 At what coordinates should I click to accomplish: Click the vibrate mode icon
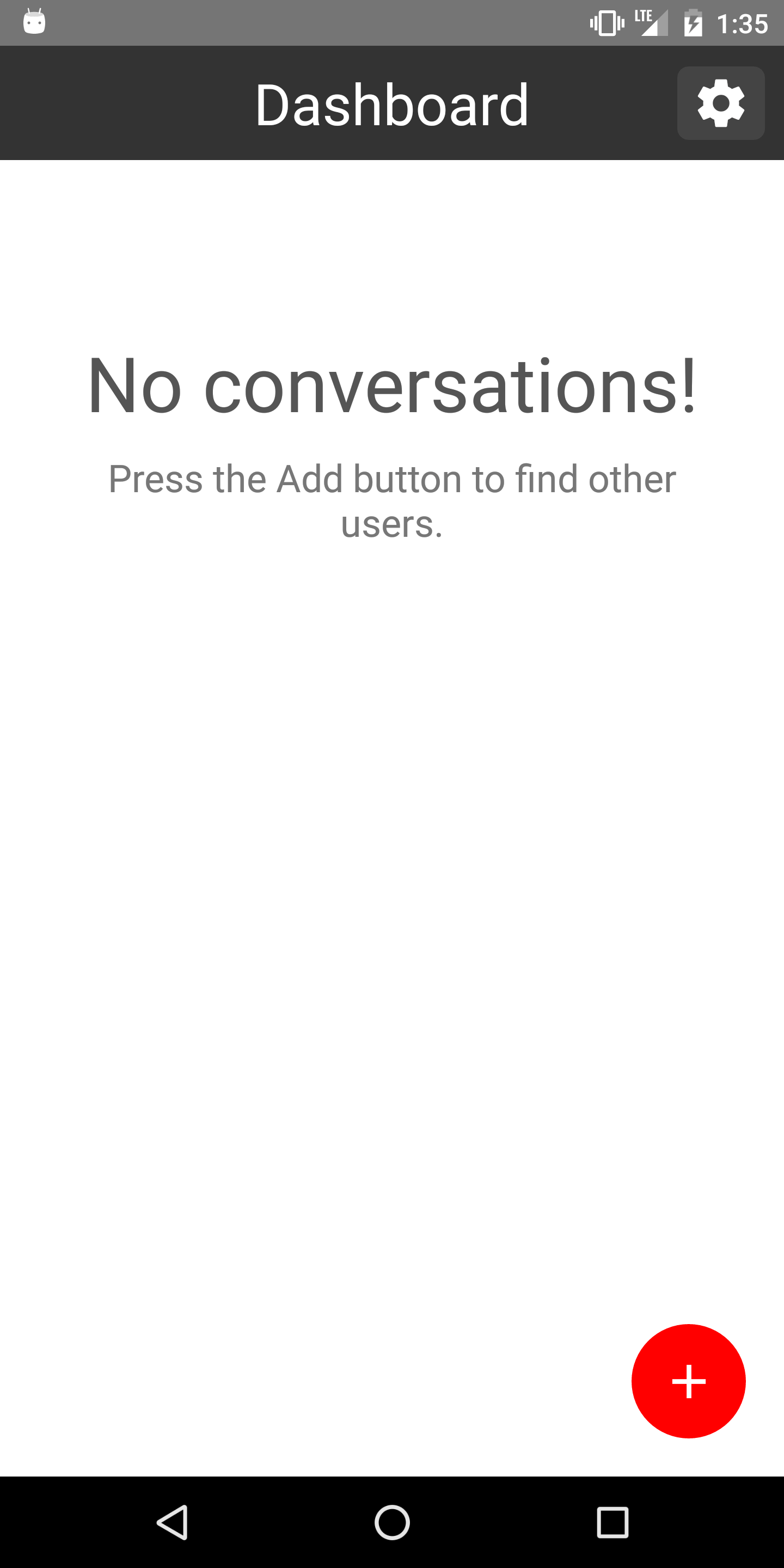point(605,22)
